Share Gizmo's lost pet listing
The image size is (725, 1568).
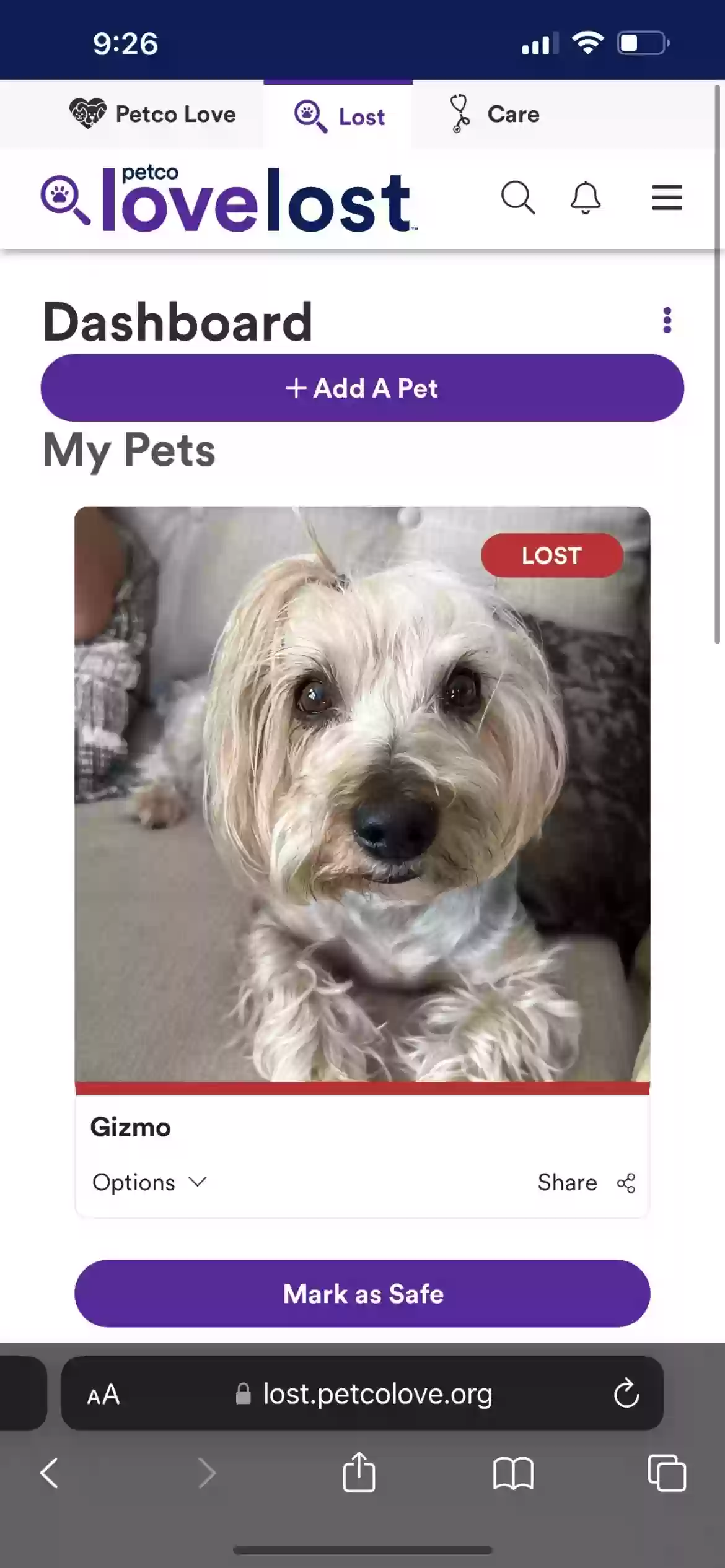(586, 1182)
